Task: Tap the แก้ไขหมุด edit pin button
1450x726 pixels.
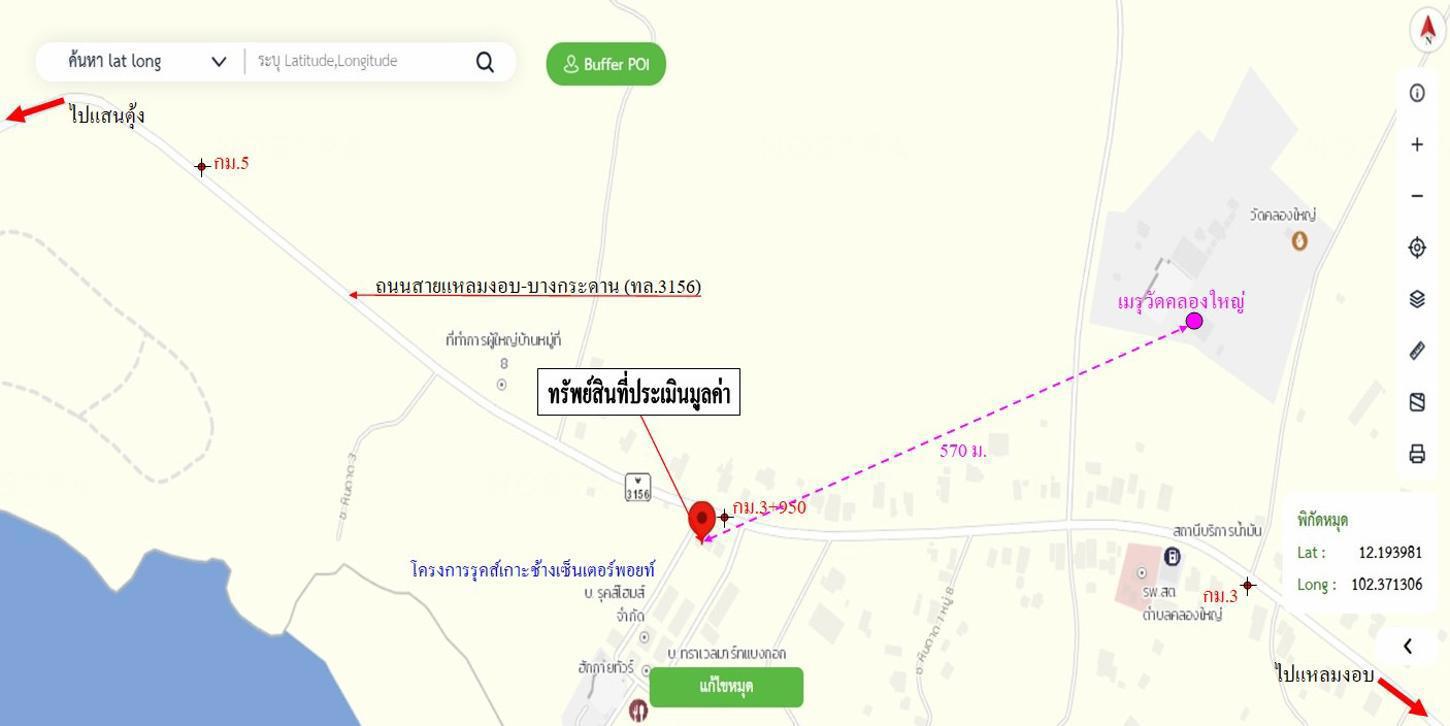Action: click(x=726, y=687)
